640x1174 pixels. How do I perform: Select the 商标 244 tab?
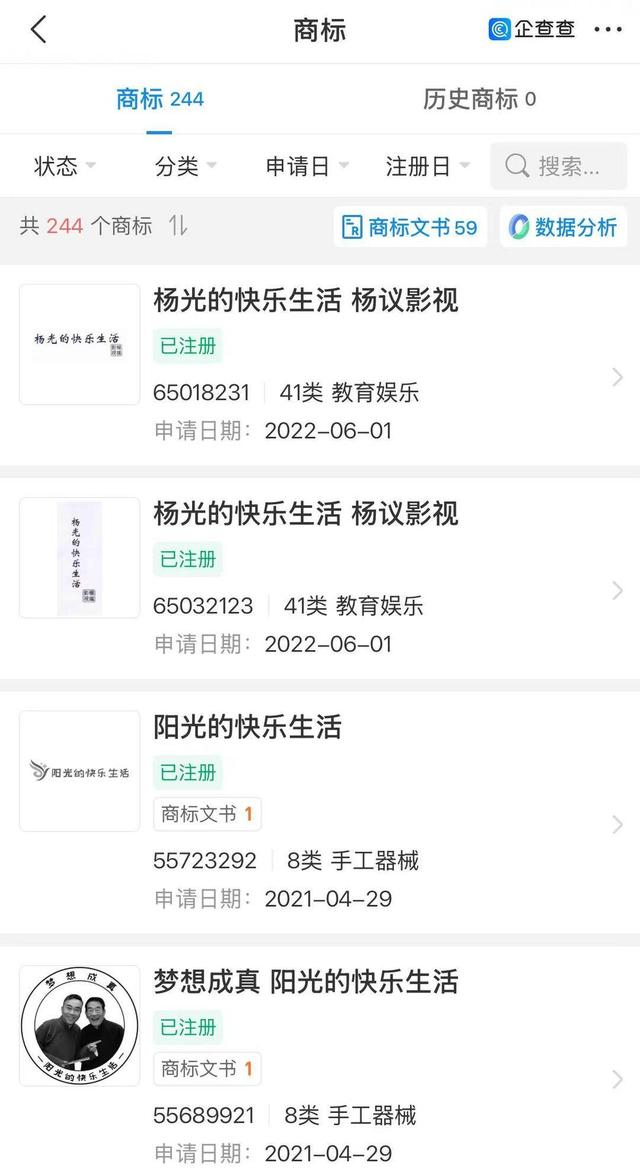click(x=160, y=99)
